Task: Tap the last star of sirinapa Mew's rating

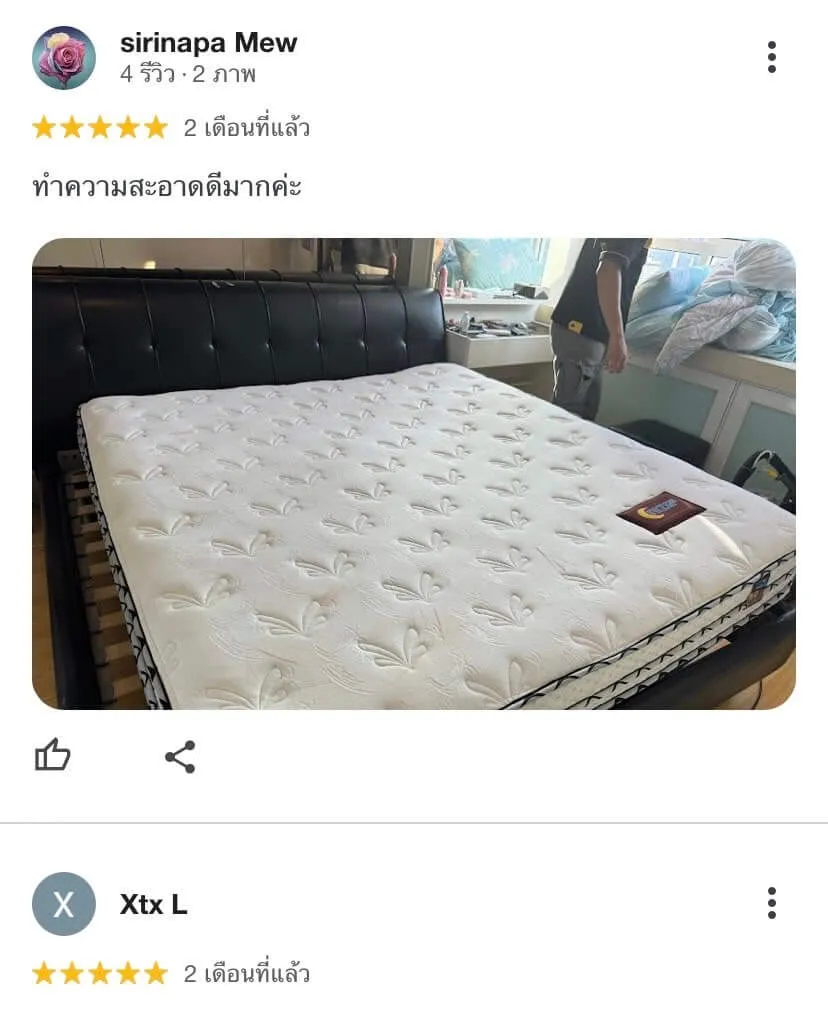Action: (157, 128)
